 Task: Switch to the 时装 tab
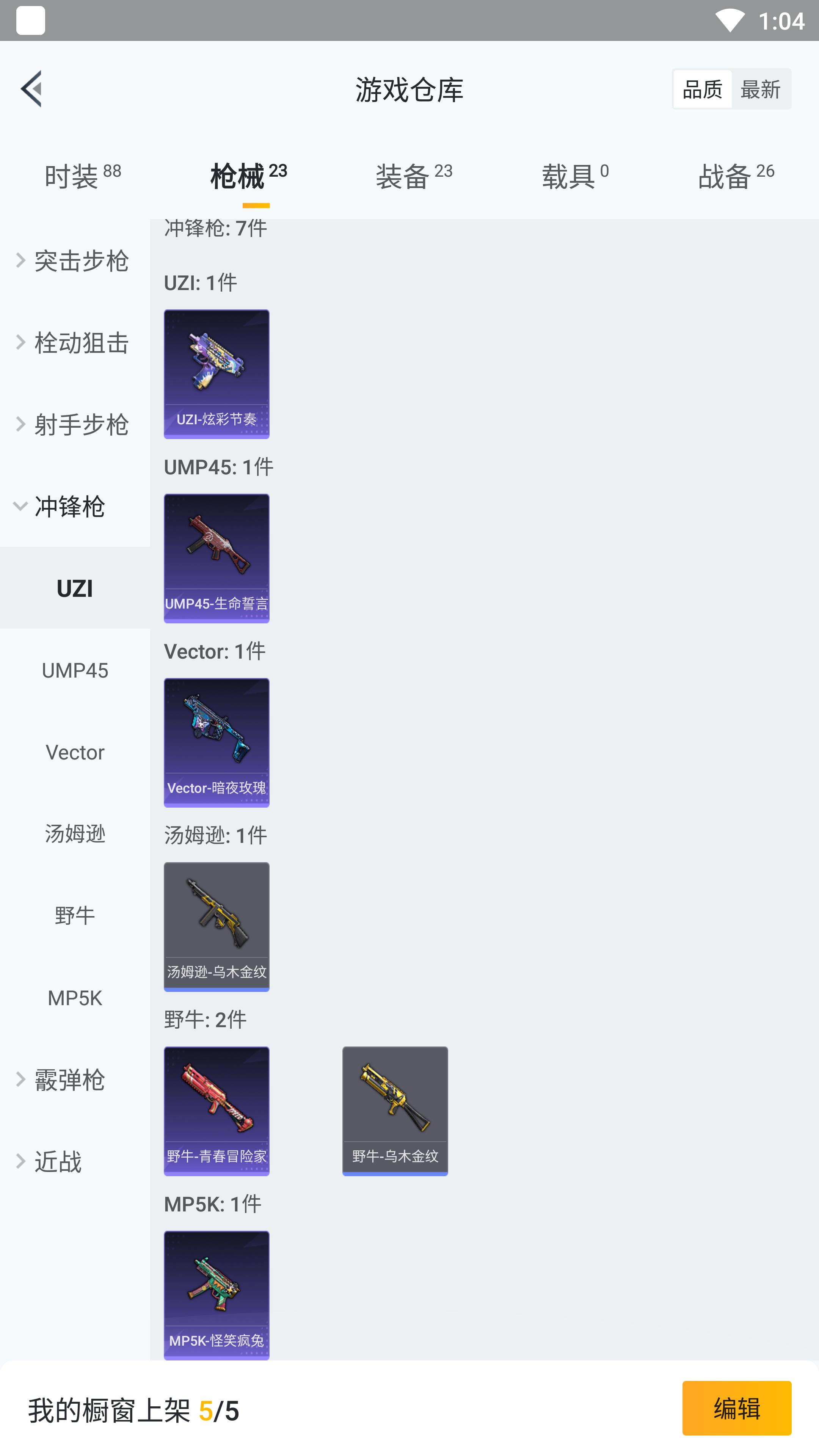(x=83, y=176)
